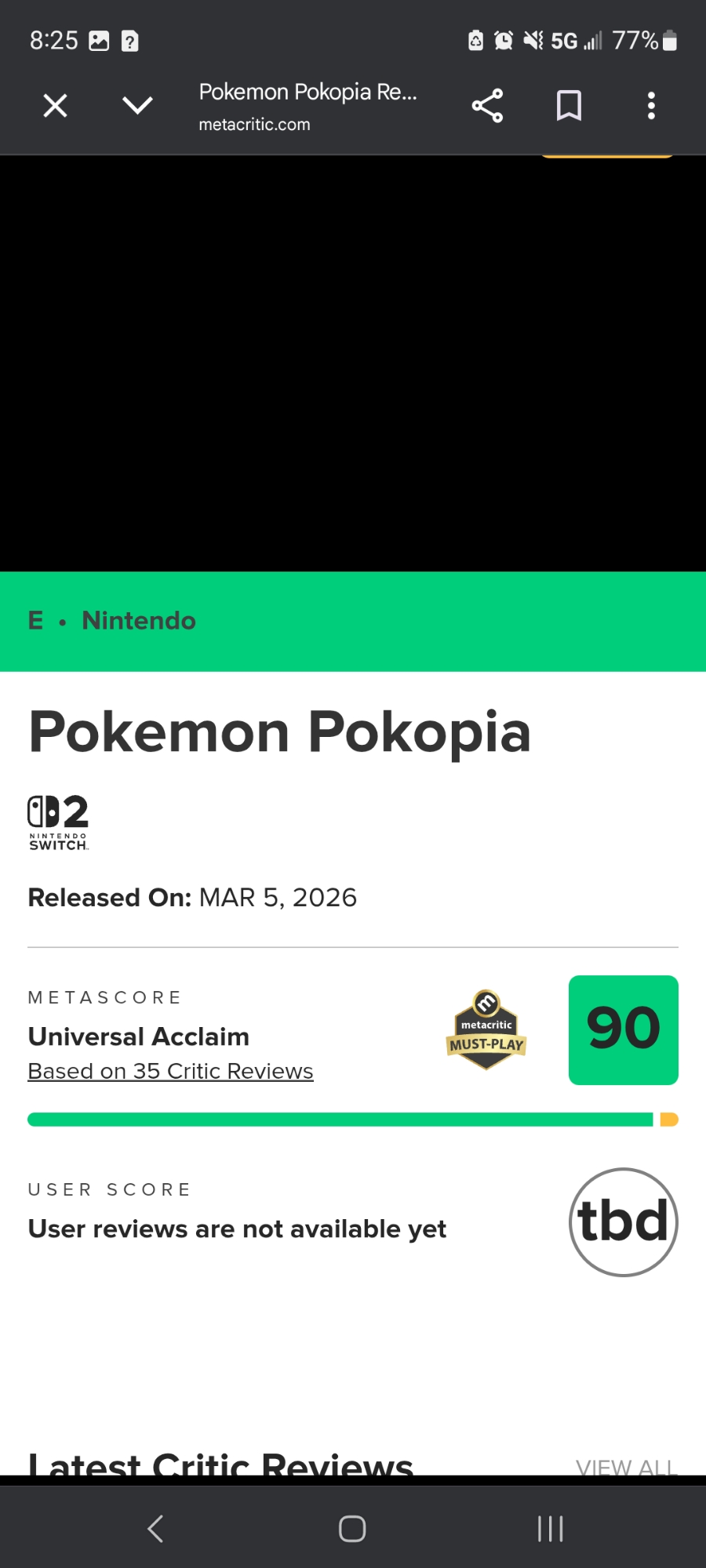Screen dimensions: 706x1568
Task: Open the tbd user score circle
Action: click(623, 1221)
